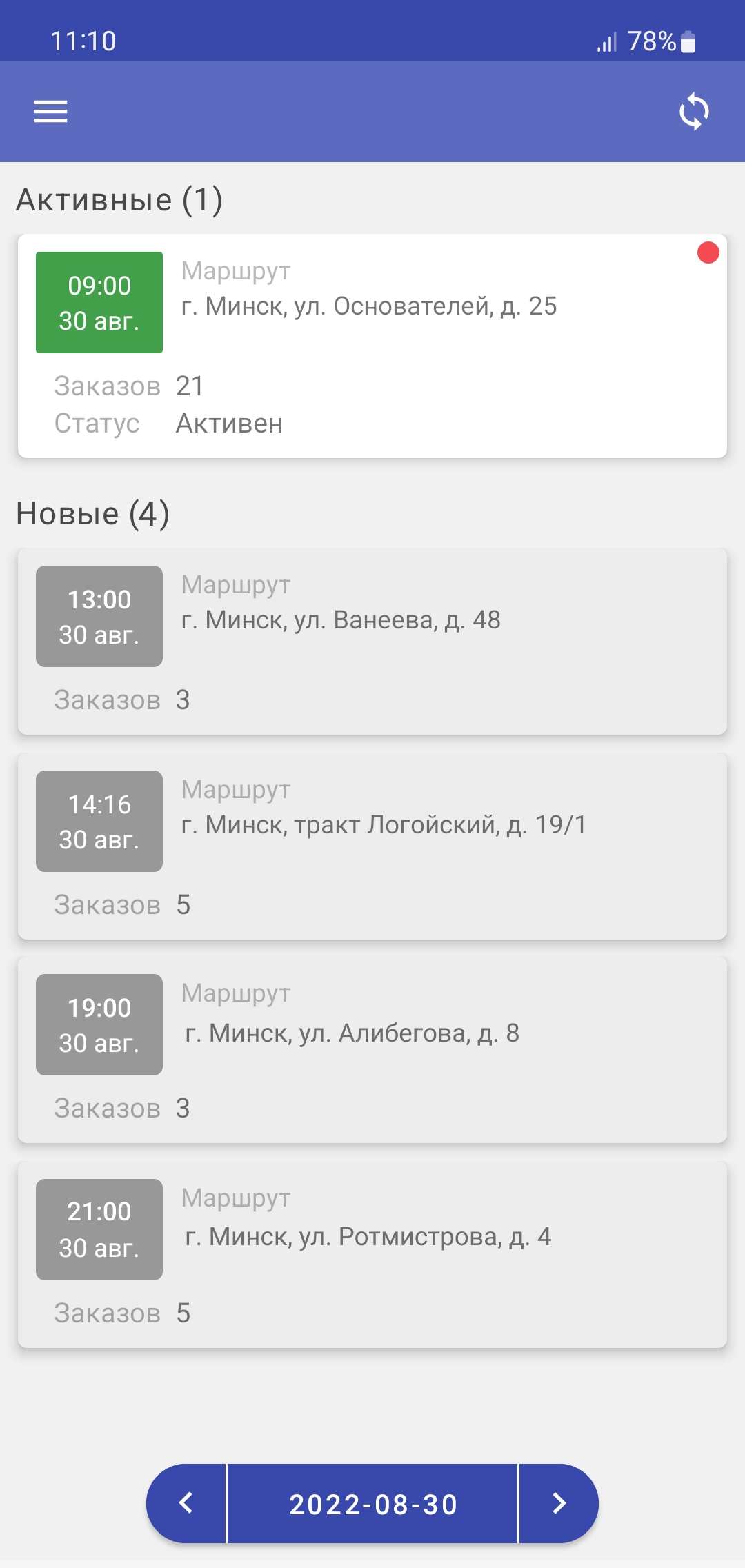Open the 14:16 route to тракт Логойский
Image resolution: width=745 pixels, height=1568 pixels.
click(x=372, y=846)
